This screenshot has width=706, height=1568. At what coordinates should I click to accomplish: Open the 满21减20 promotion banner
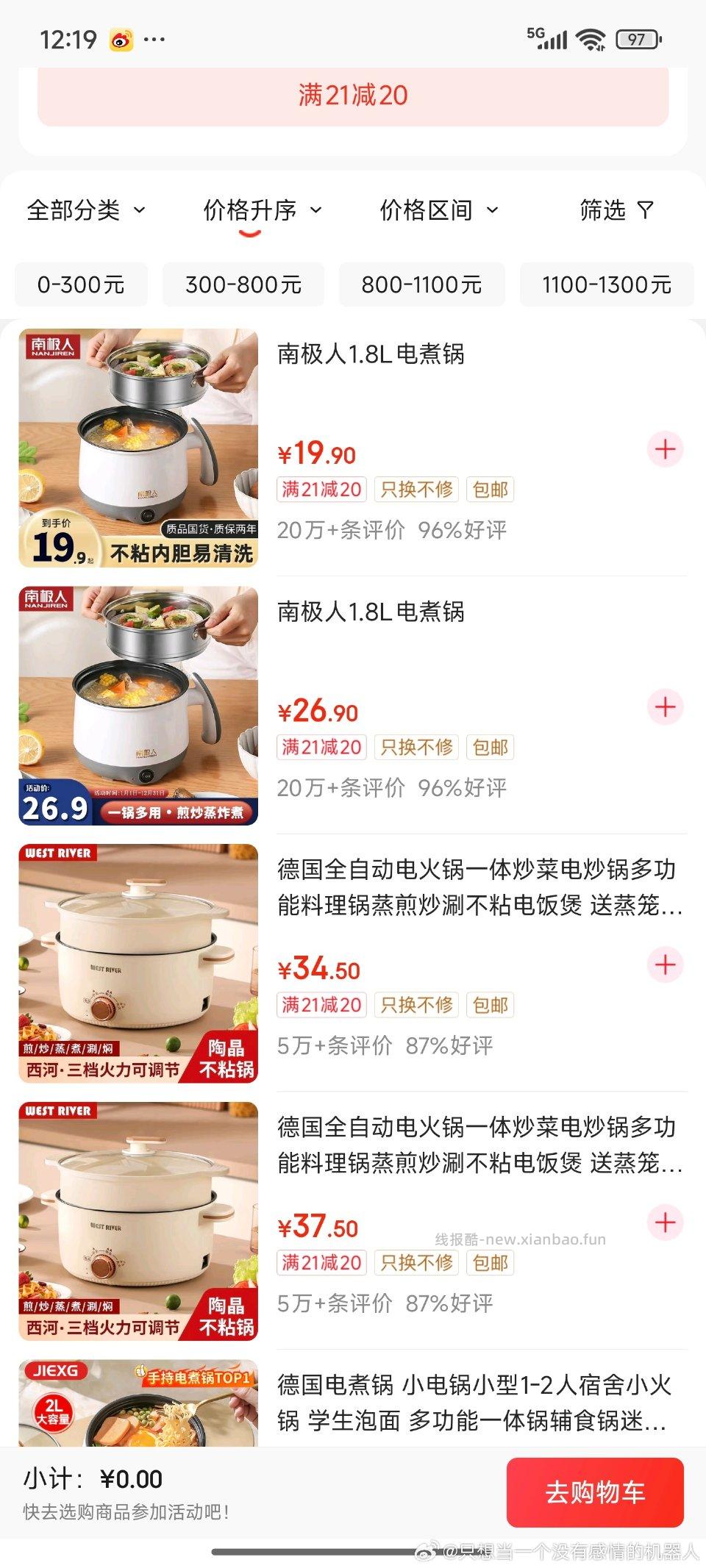coord(353,96)
